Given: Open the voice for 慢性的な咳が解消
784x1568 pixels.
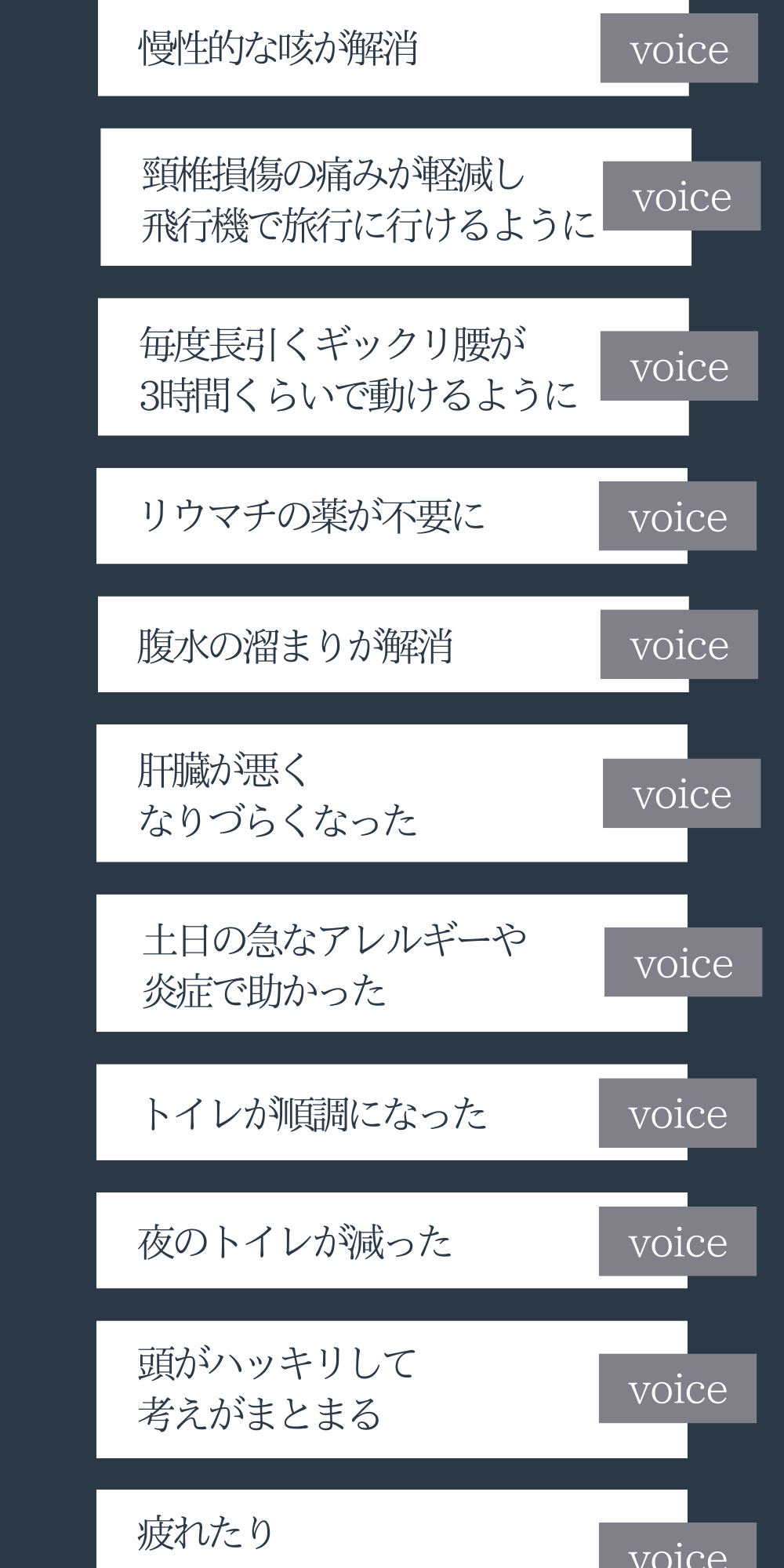Looking at the screenshot, I should (679, 48).
